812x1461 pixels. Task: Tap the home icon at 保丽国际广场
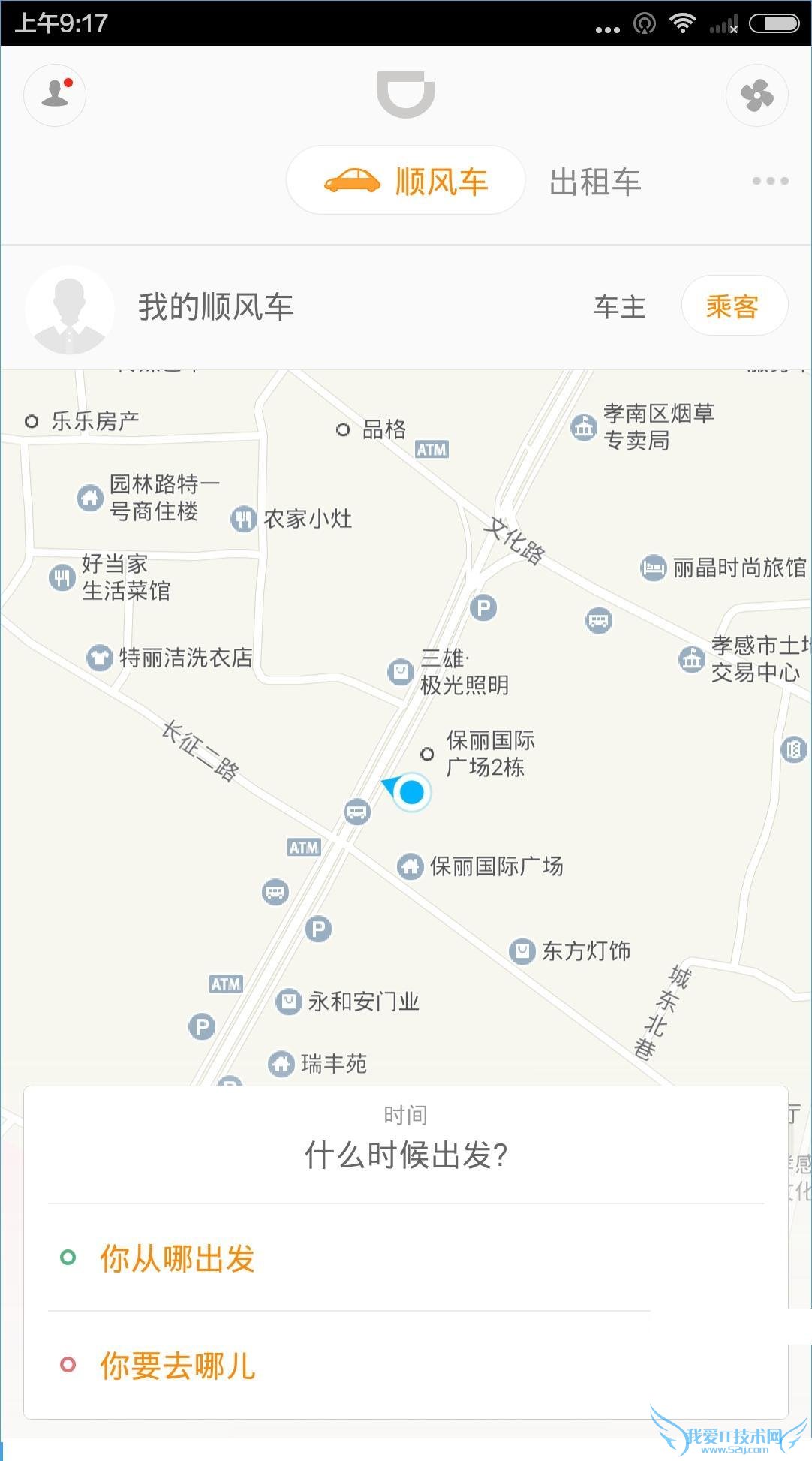pos(411,867)
